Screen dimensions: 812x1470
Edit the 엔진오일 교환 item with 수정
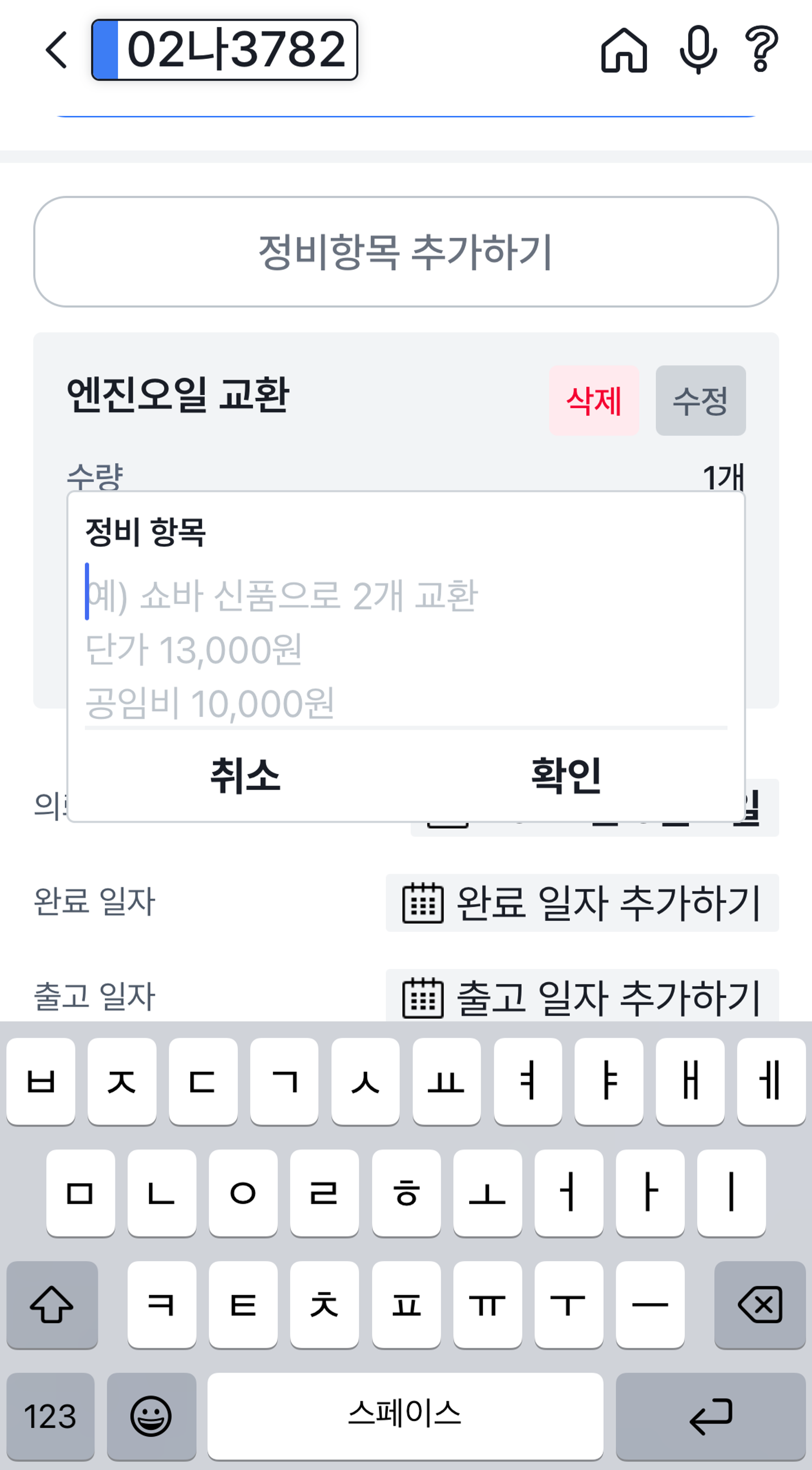pos(700,401)
